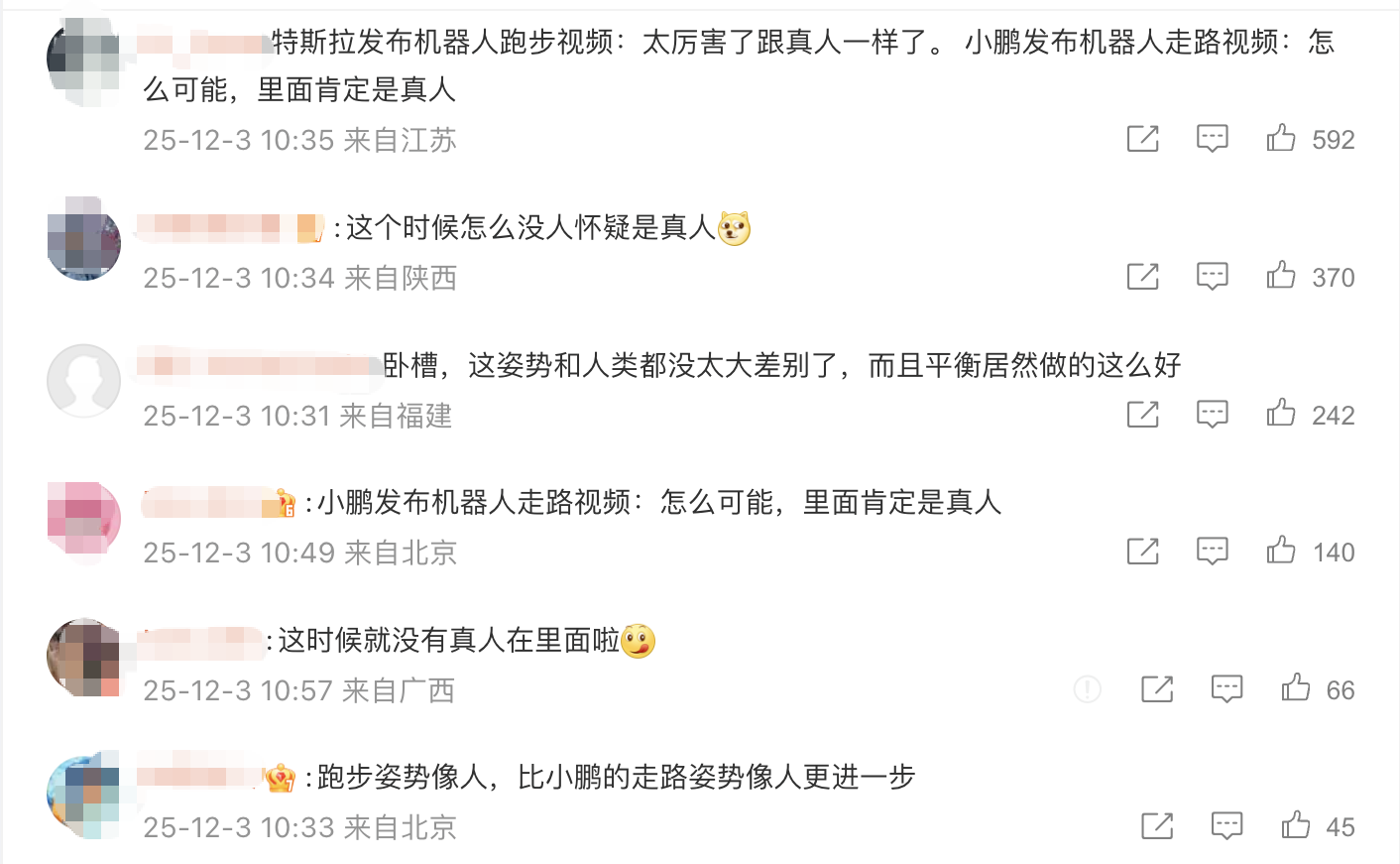
Task: Share the 10:49 comment from 北京
Action: pyautogui.click(x=1143, y=552)
